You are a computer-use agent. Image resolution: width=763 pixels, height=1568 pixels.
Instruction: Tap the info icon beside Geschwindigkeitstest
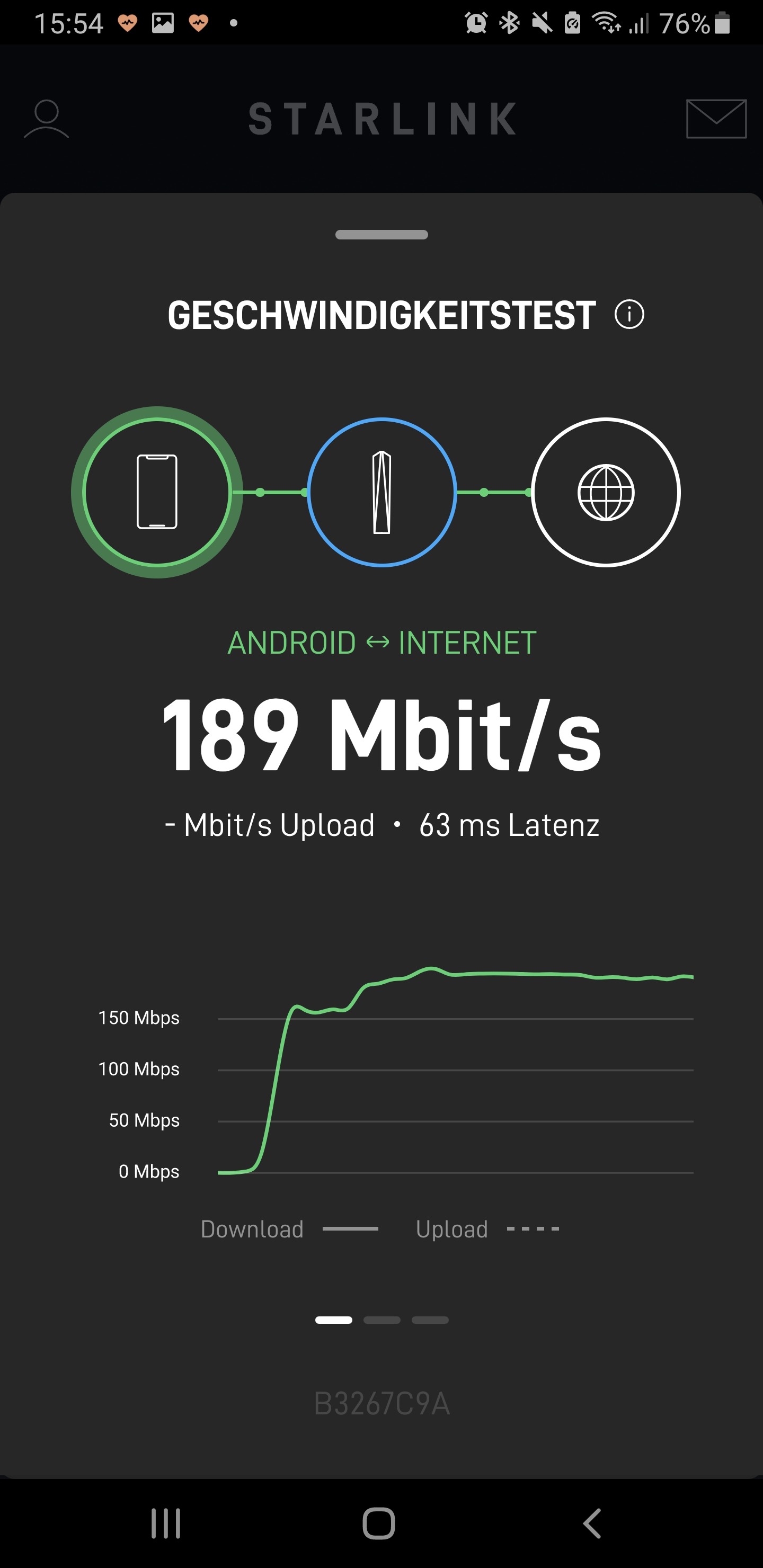(629, 315)
